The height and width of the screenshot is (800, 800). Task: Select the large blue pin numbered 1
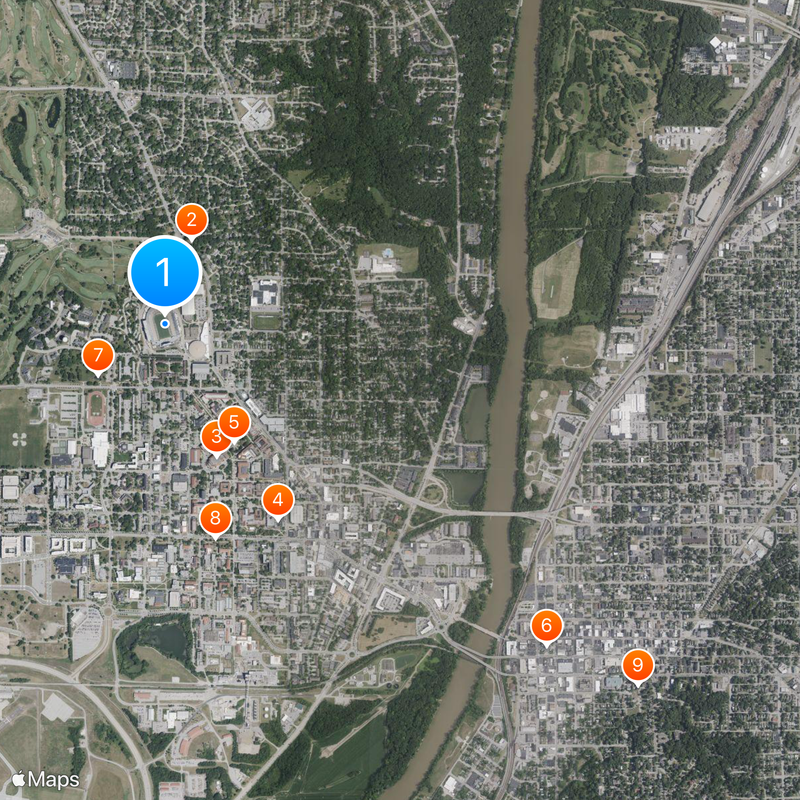(165, 272)
